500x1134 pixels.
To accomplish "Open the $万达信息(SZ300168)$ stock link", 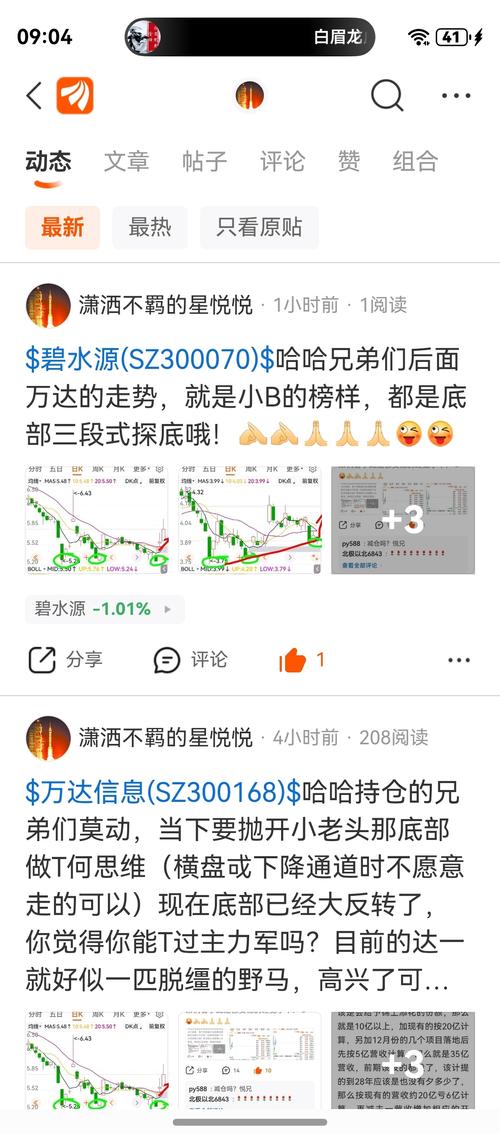I will click(x=163, y=791).
